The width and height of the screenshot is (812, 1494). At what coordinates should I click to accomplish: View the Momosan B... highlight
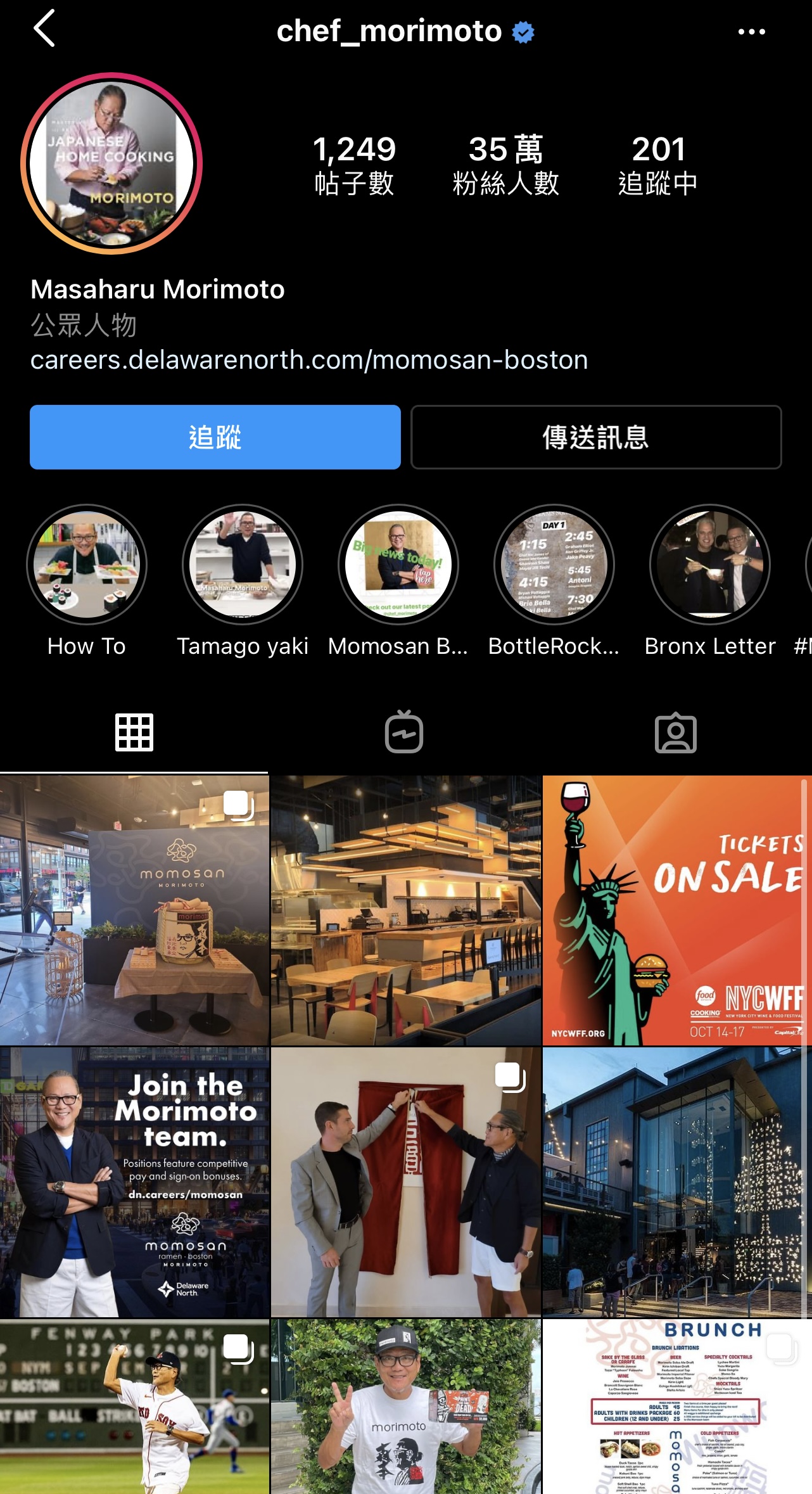point(398,565)
